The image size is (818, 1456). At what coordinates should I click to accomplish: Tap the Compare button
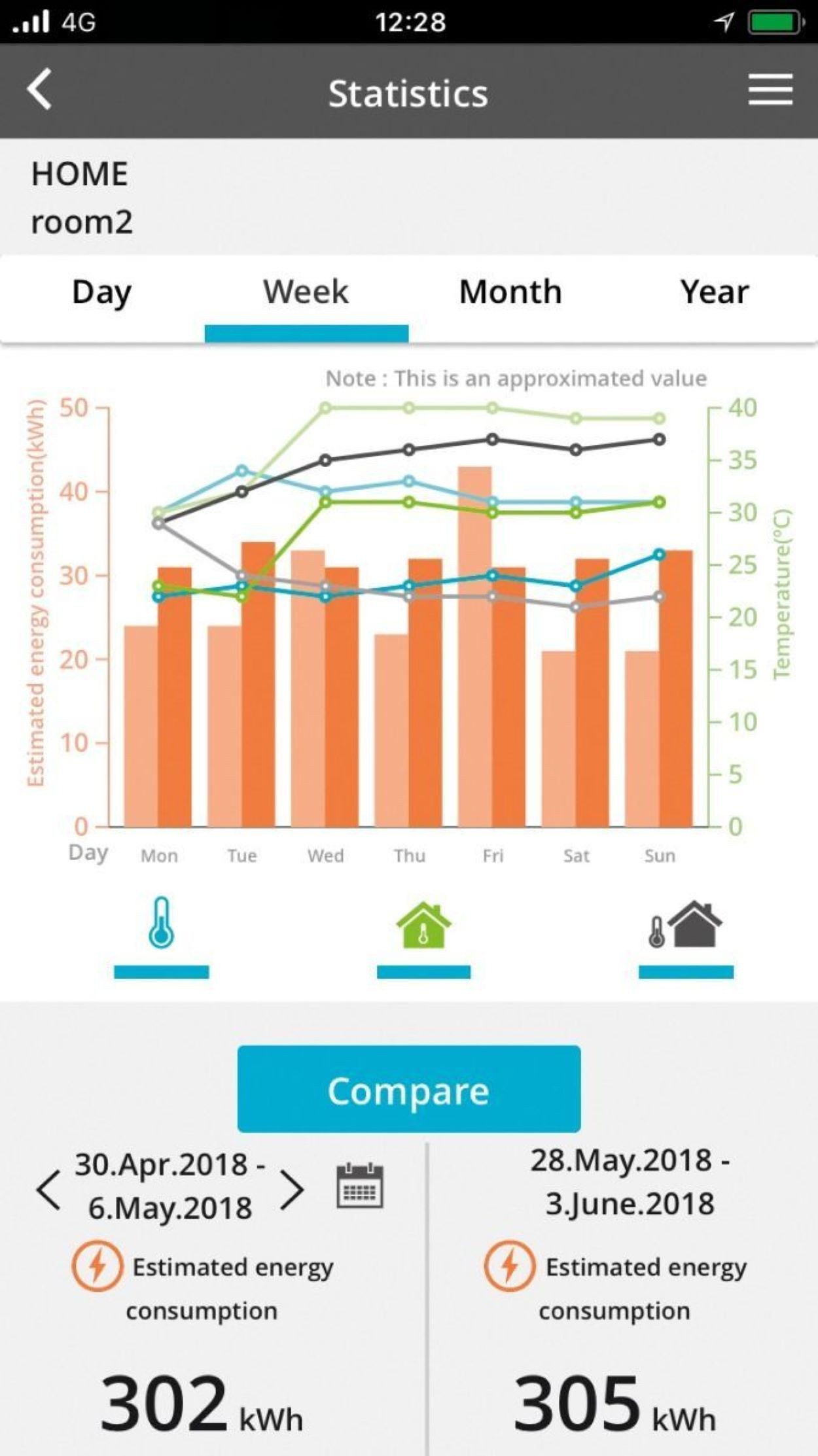408,1089
